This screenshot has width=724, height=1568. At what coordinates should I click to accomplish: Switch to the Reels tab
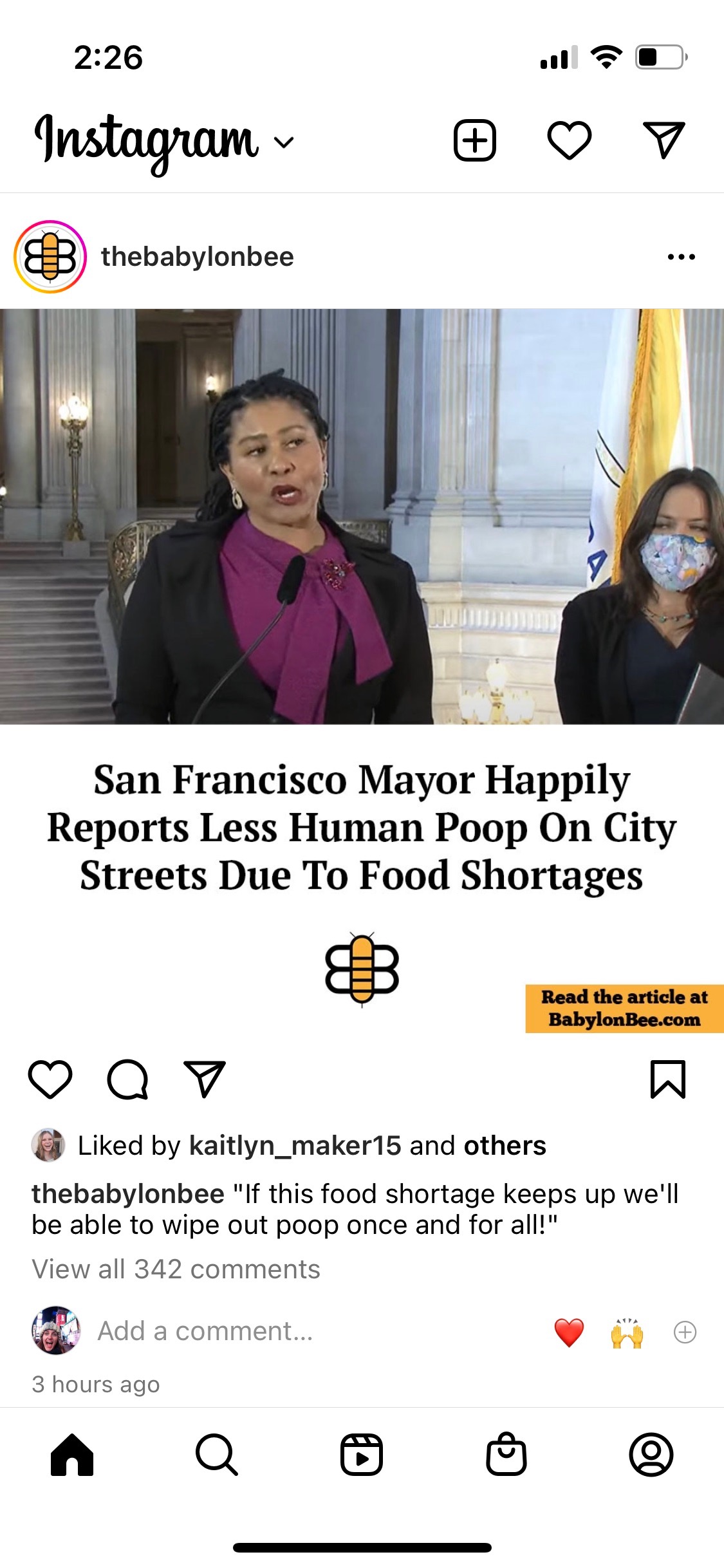(362, 1455)
